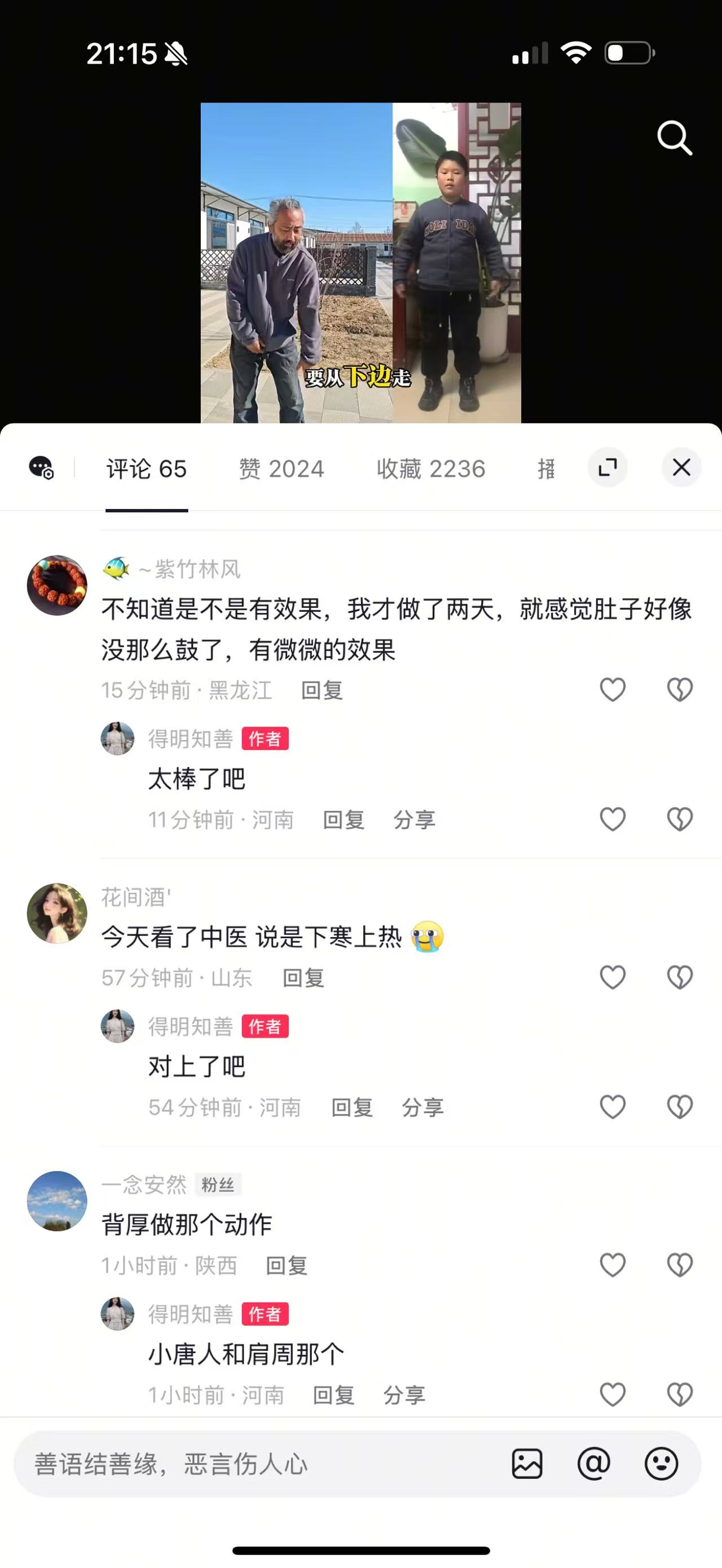Expand the comments panel to full screen

[607, 467]
